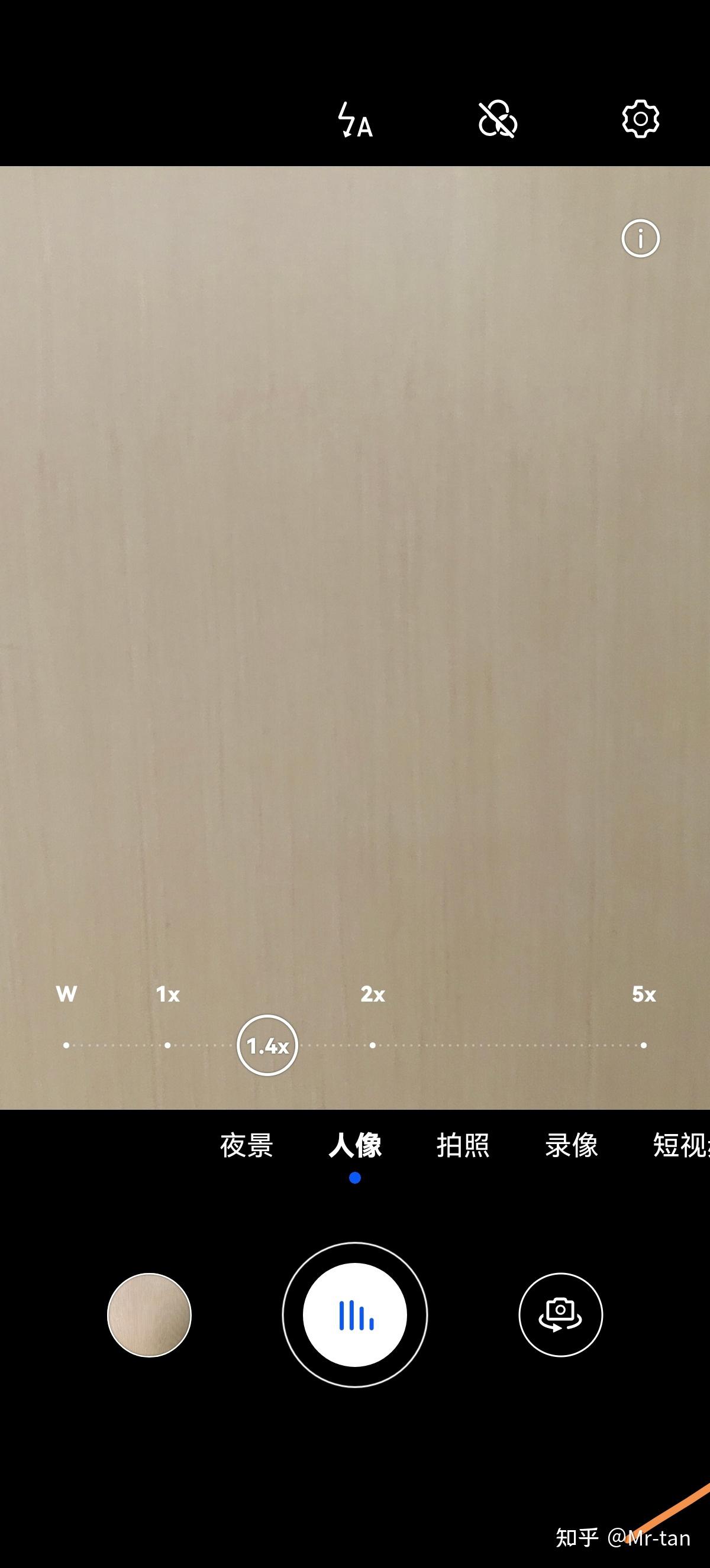Switch to 夜景 night mode
This screenshot has width=710, height=1568.
point(247,1145)
